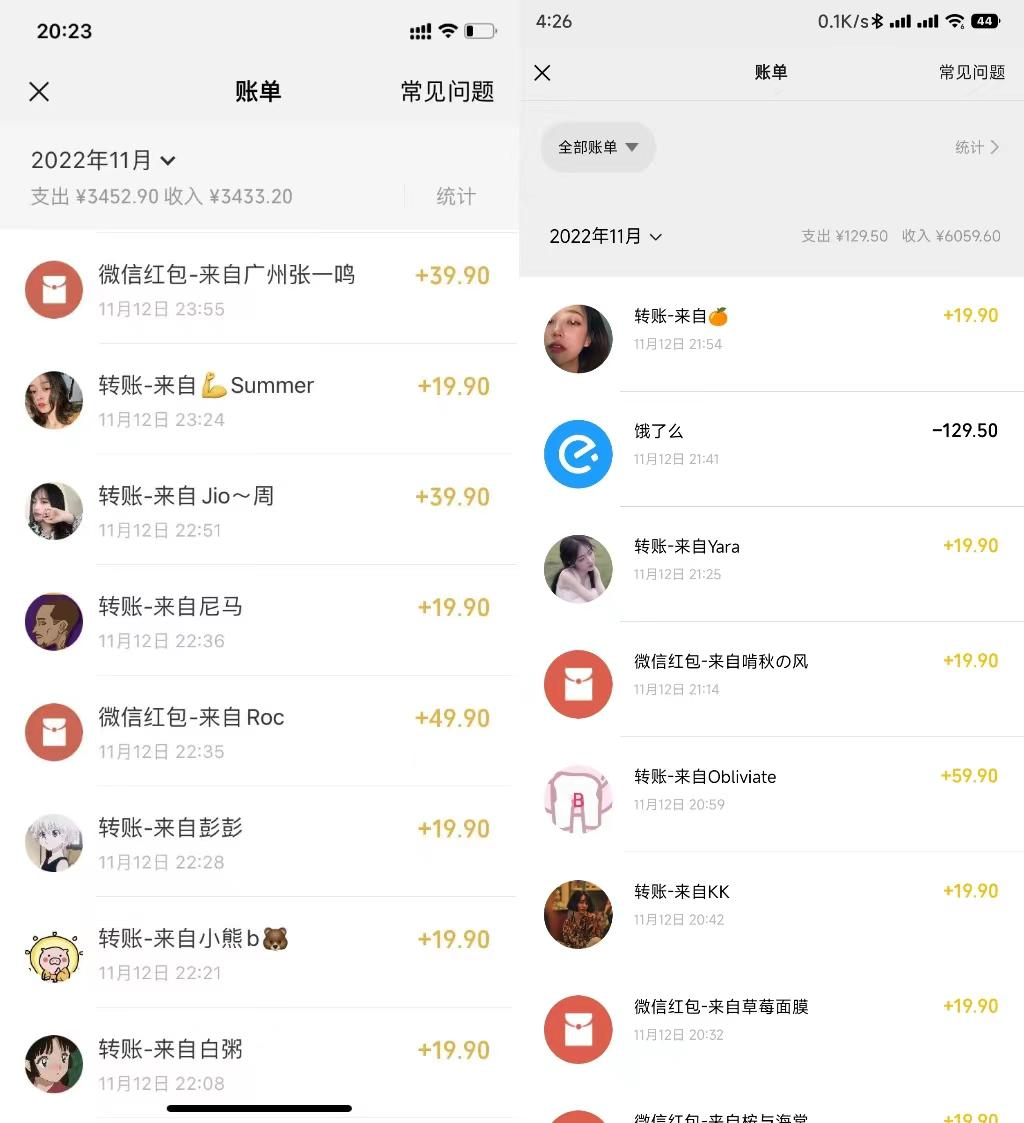Viewport: 1024px width, 1123px height.
Task: Tap red envelope icon for 来自草莓面膜
Action: click(578, 1029)
